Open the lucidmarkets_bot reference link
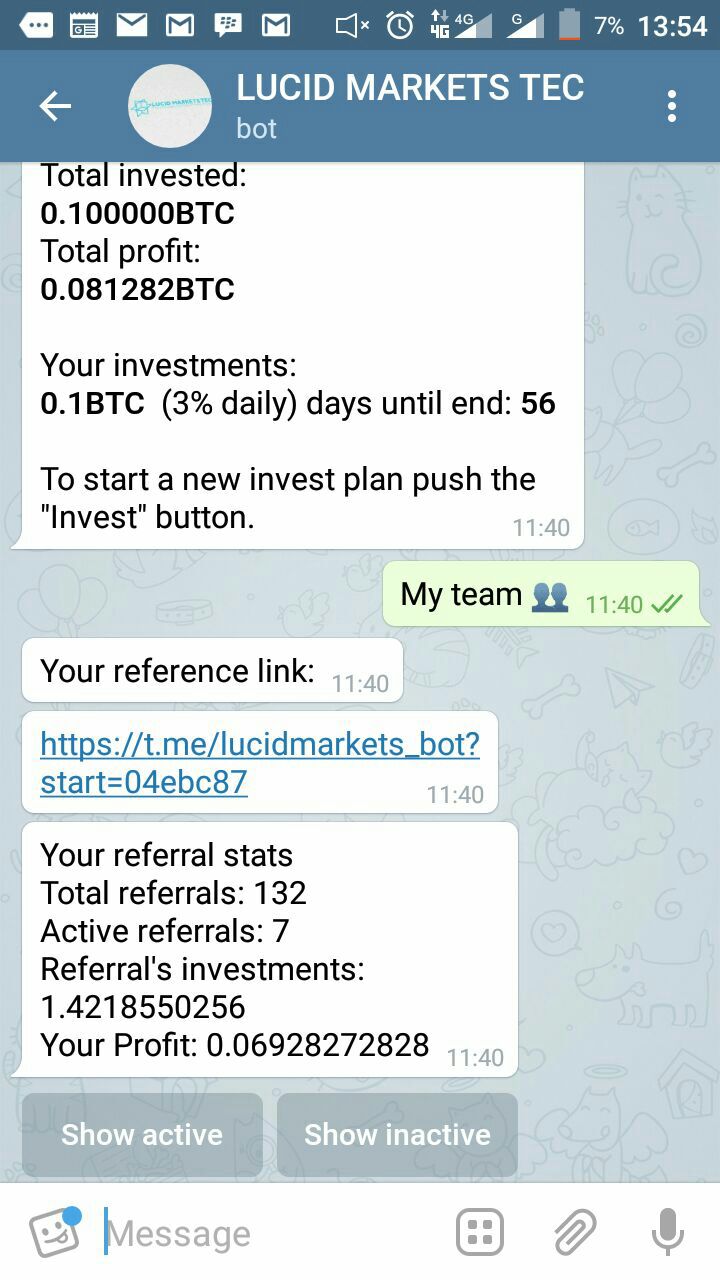 pos(259,762)
